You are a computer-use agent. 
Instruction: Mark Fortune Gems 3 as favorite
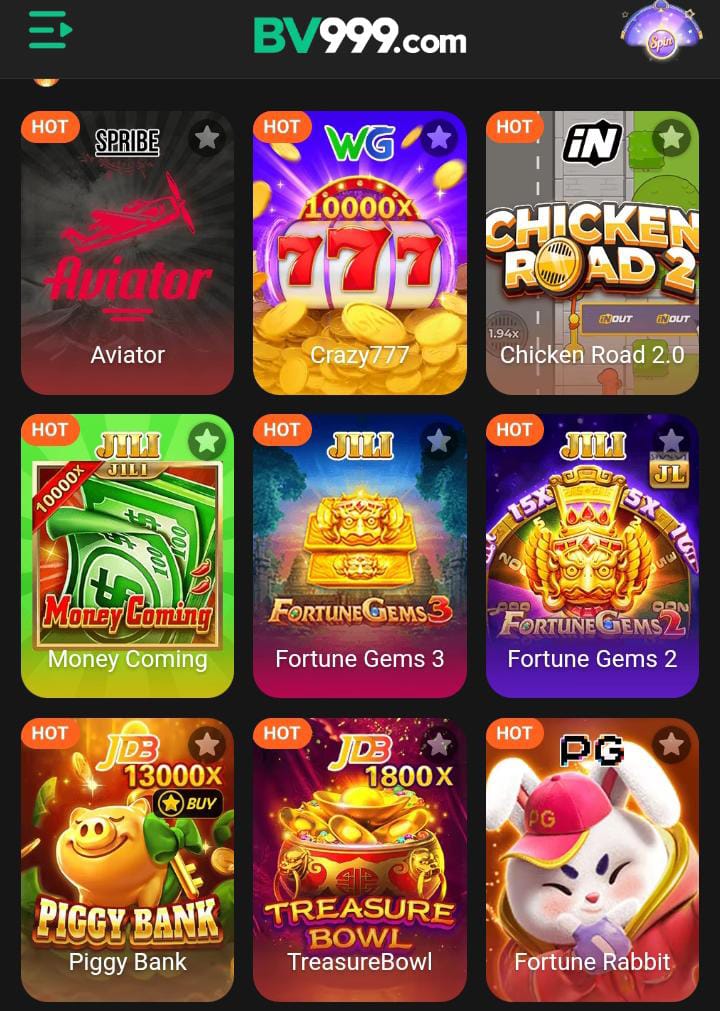(439, 441)
